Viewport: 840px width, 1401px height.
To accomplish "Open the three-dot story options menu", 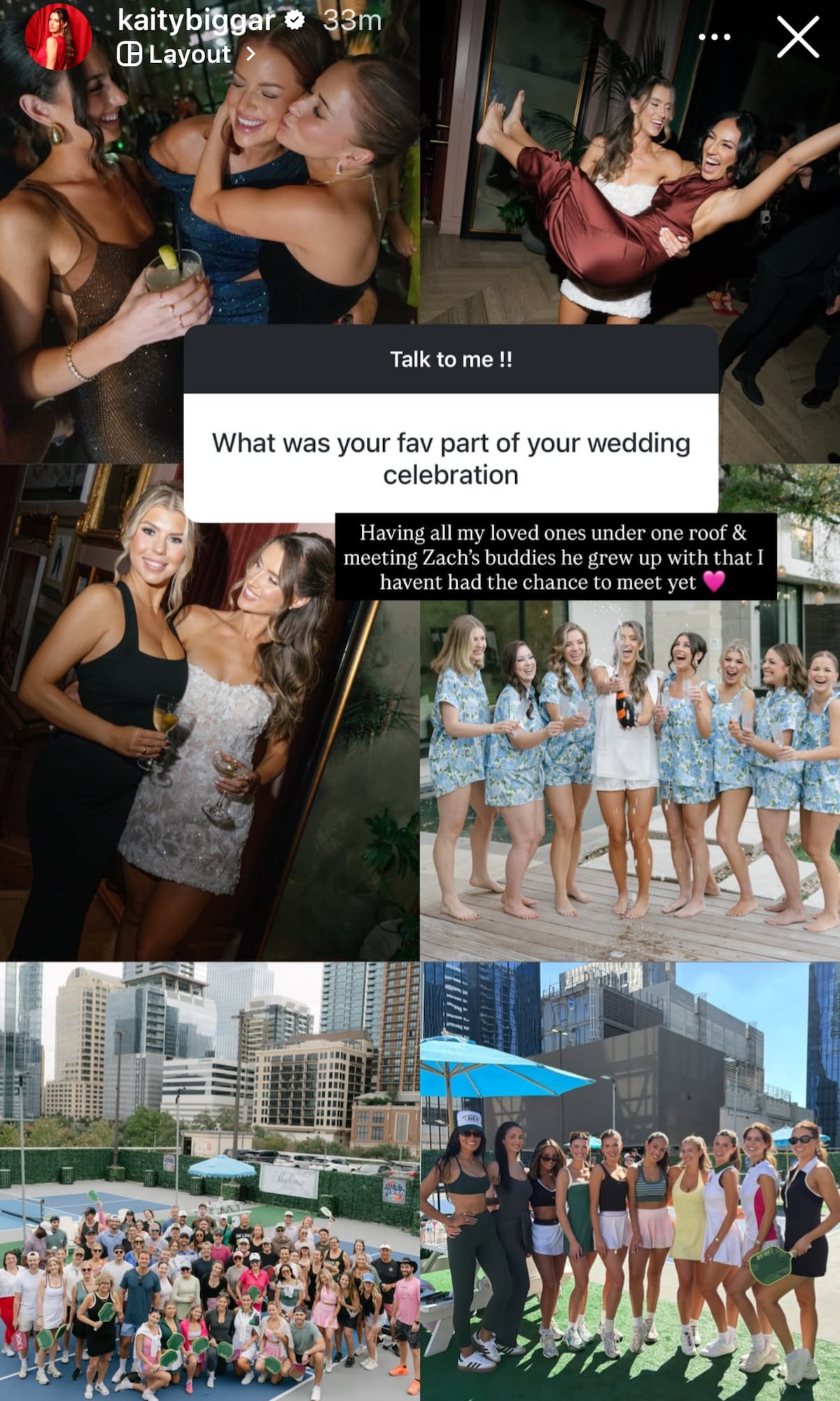I will click(x=714, y=37).
